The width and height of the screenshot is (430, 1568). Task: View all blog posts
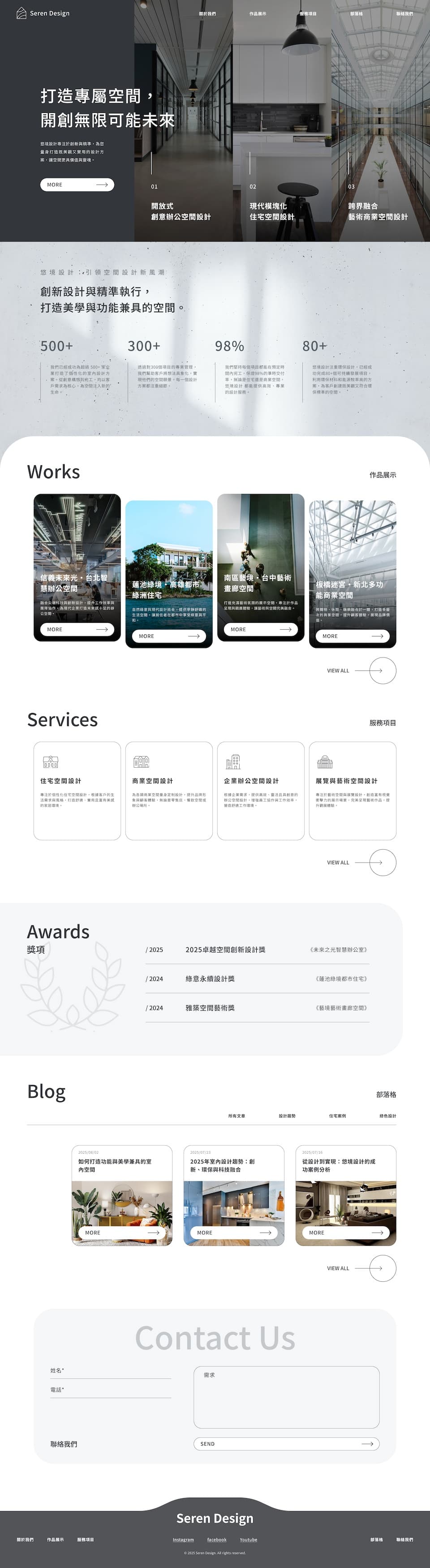pyautogui.click(x=382, y=1268)
